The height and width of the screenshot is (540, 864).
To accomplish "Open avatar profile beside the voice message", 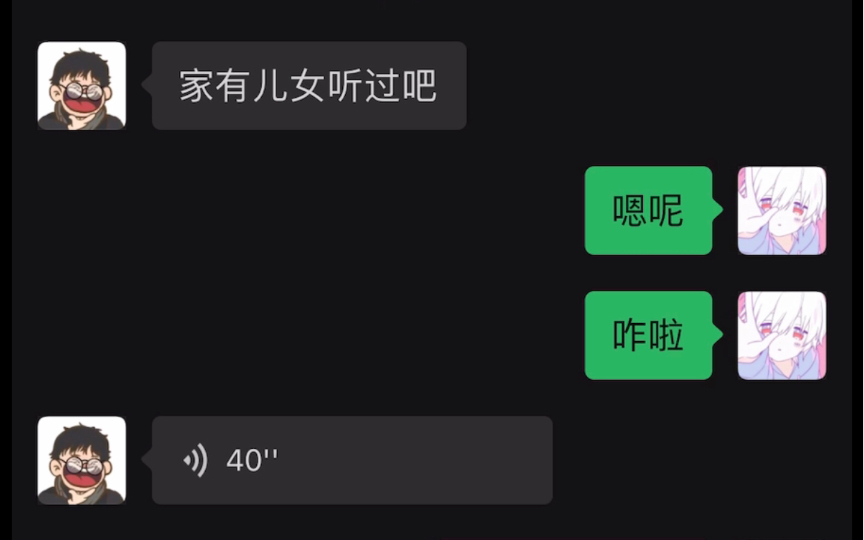I will [x=82, y=460].
